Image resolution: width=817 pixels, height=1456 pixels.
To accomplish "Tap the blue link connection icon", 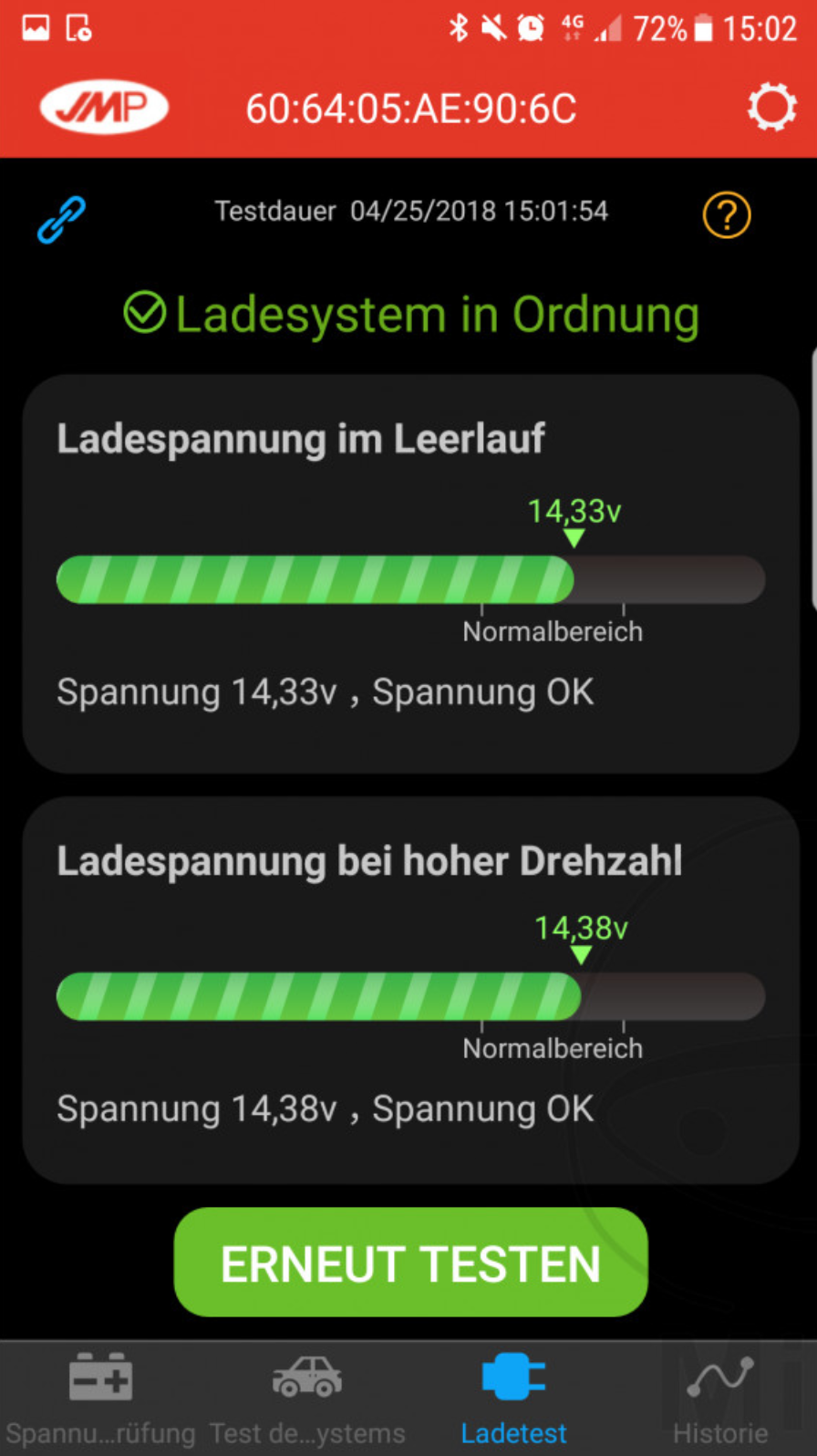I will [61, 220].
